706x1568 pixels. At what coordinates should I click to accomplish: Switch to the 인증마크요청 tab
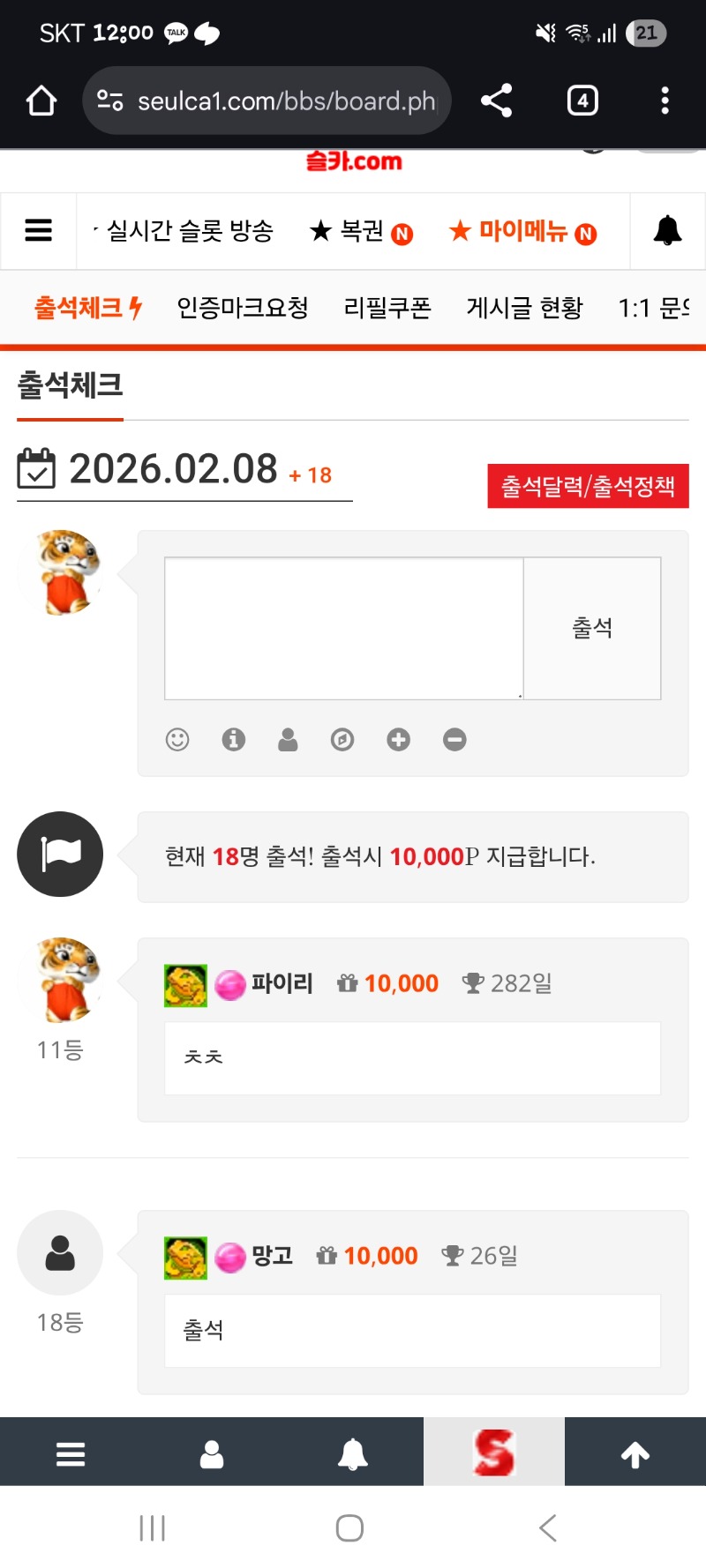[x=243, y=308]
